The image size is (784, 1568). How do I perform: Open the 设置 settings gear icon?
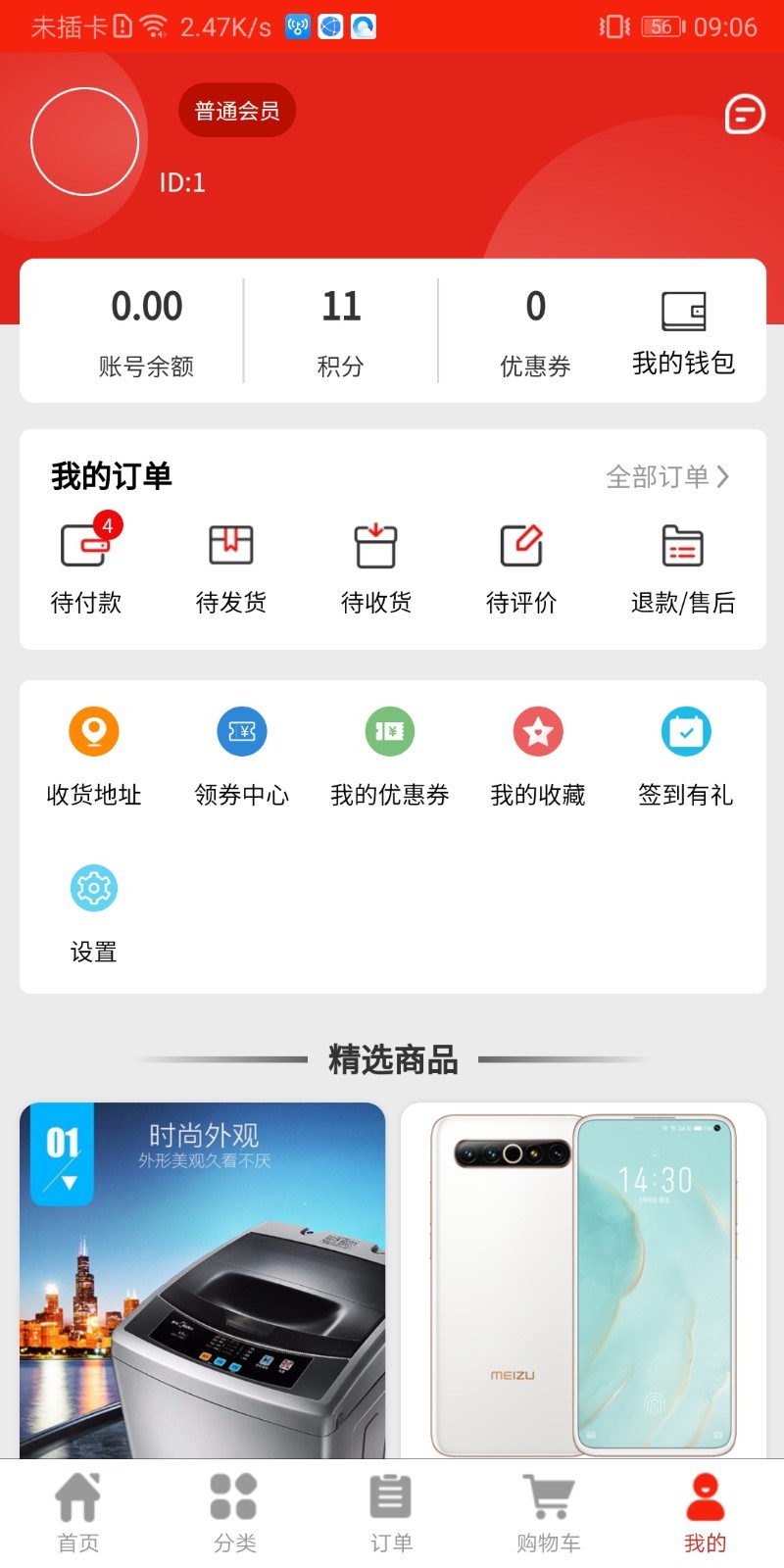coord(93,911)
